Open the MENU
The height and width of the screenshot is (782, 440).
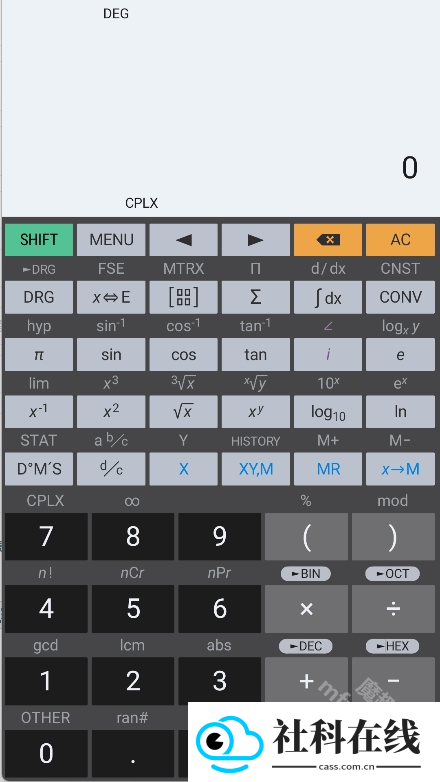[111, 240]
